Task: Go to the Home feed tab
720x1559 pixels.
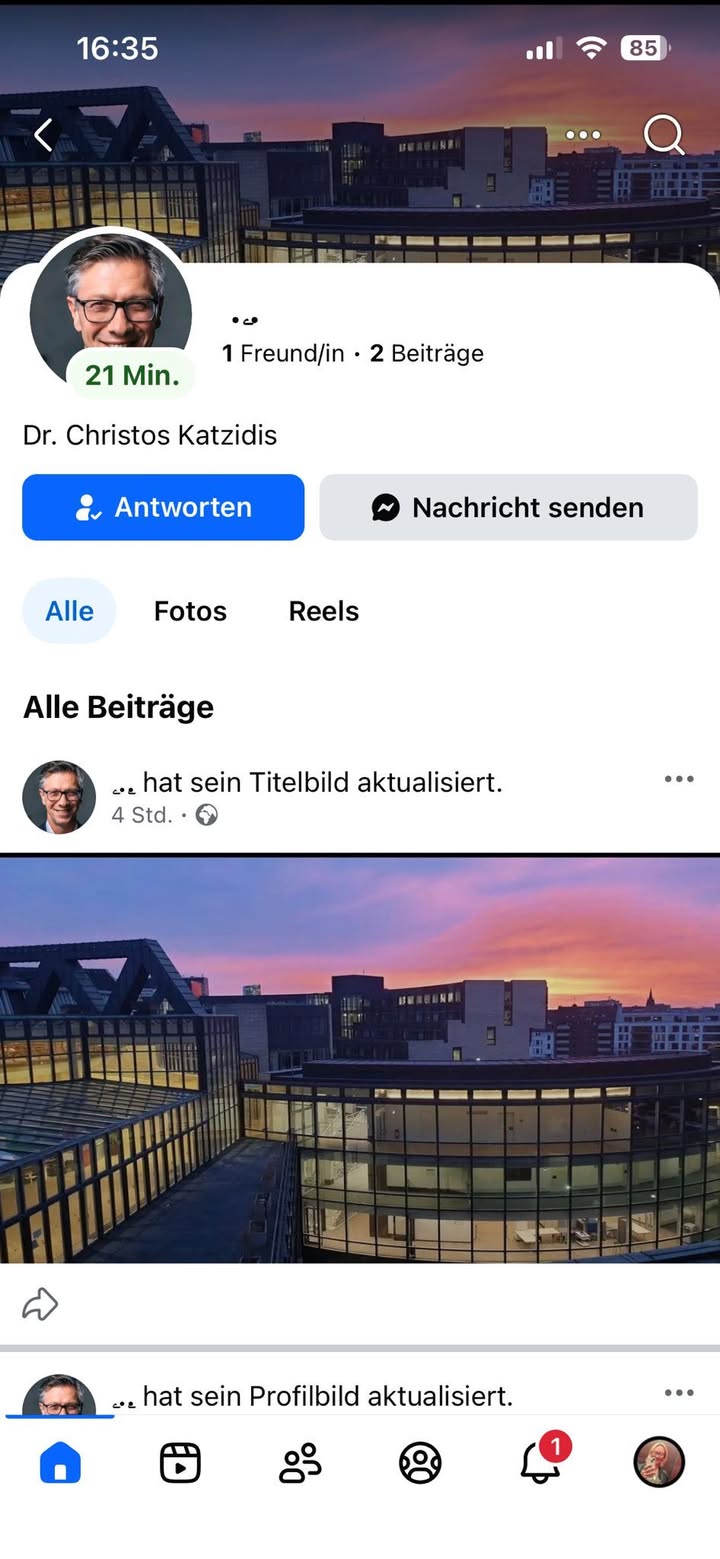Action: point(60,1464)
